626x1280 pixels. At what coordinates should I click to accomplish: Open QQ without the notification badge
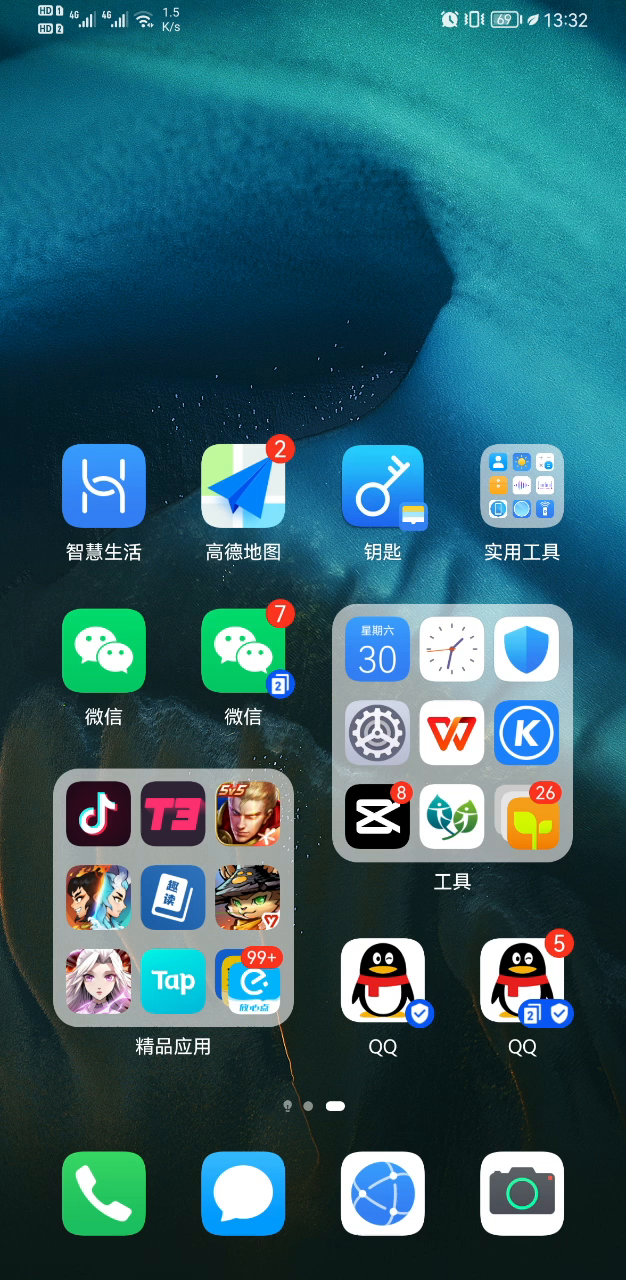(x=382, y=981)
